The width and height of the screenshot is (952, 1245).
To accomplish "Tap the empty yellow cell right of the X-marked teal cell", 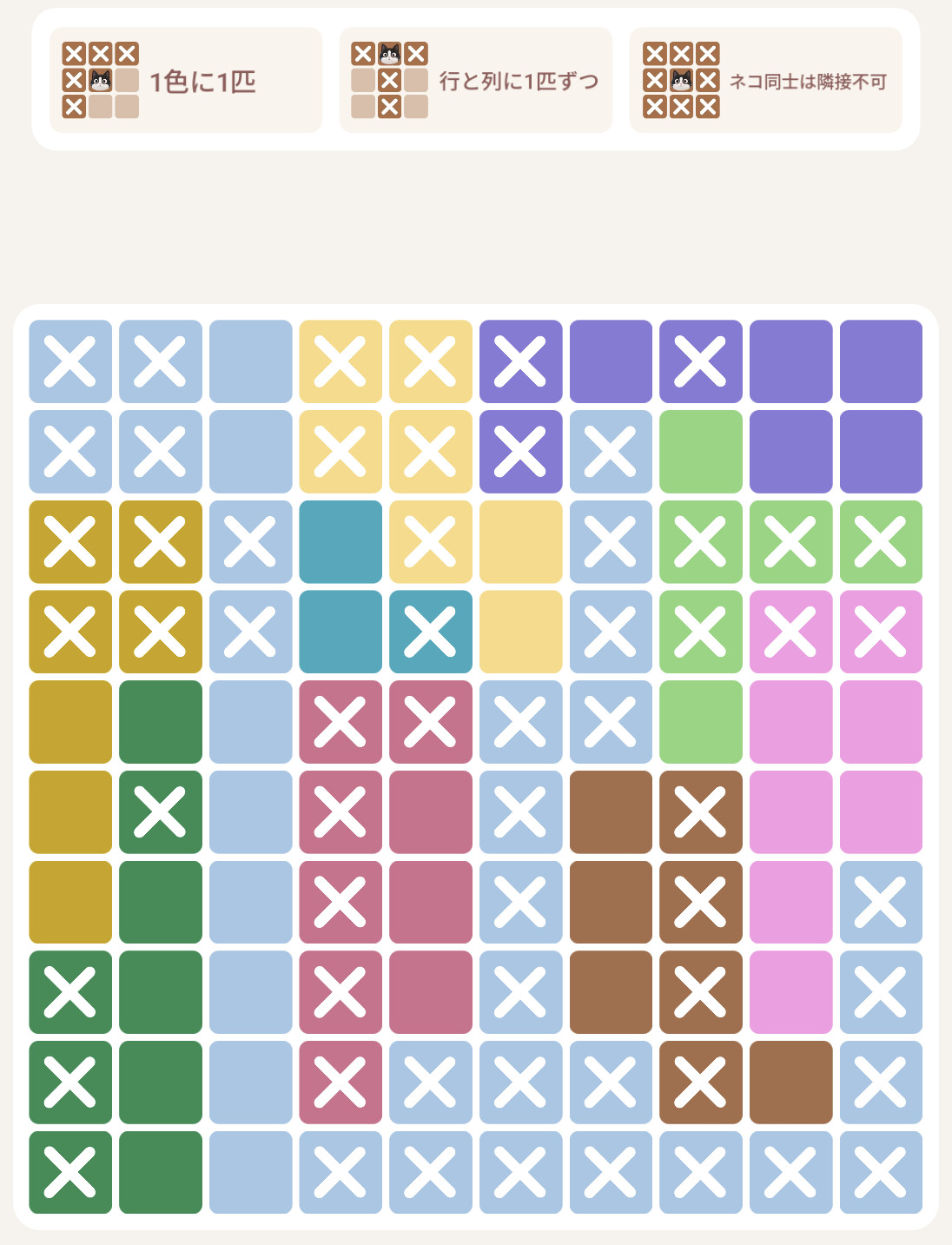I will tap(521, 632).
